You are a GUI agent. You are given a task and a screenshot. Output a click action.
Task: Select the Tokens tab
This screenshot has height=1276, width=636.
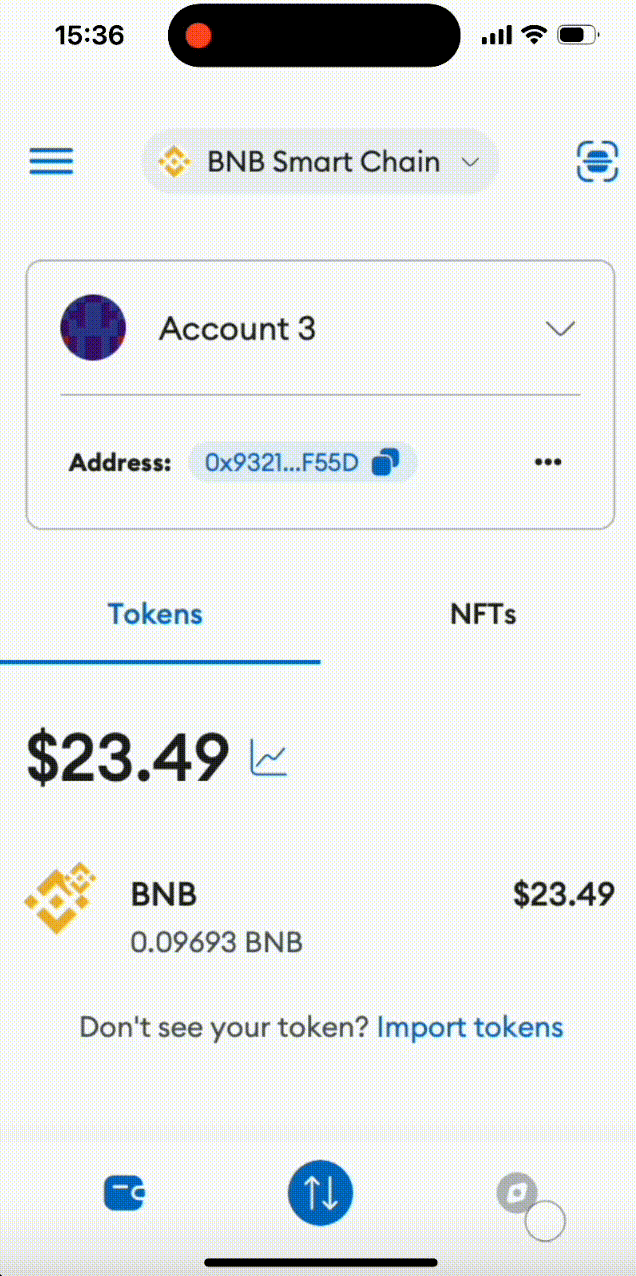point(155,613)
